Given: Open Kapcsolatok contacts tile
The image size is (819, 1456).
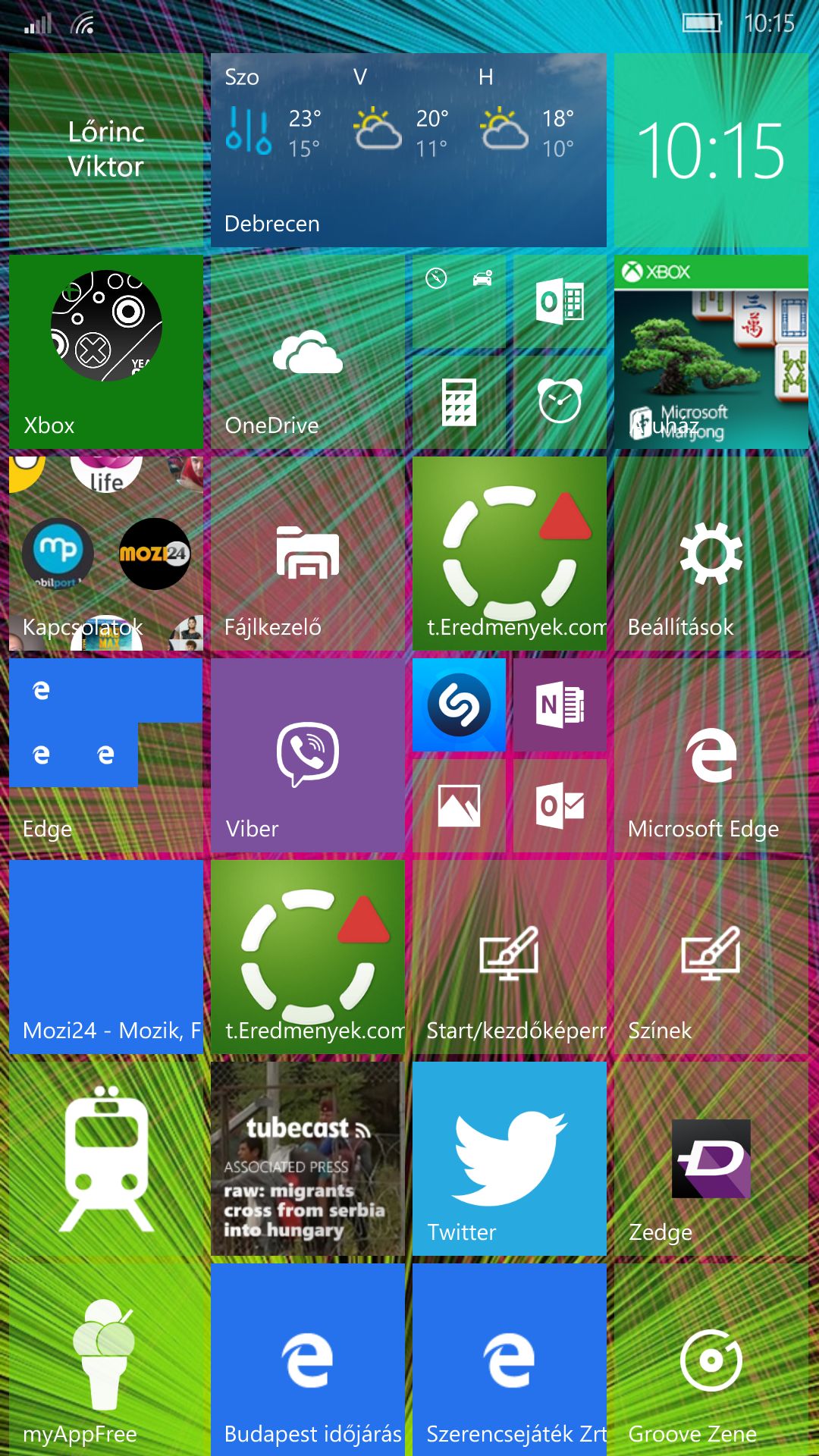Looking at the screenshot, I should (106, 554).
